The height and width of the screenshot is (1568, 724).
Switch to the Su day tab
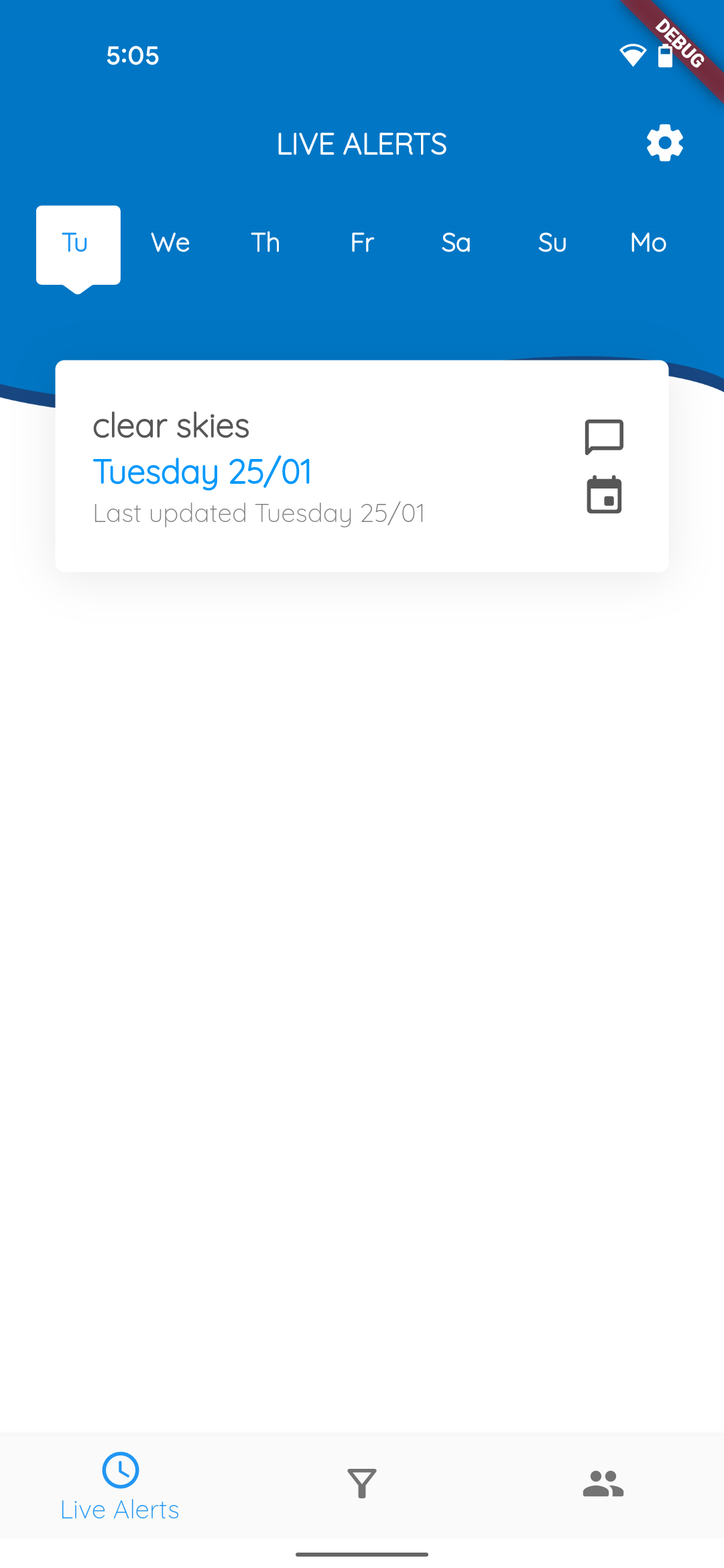(552, 243)
